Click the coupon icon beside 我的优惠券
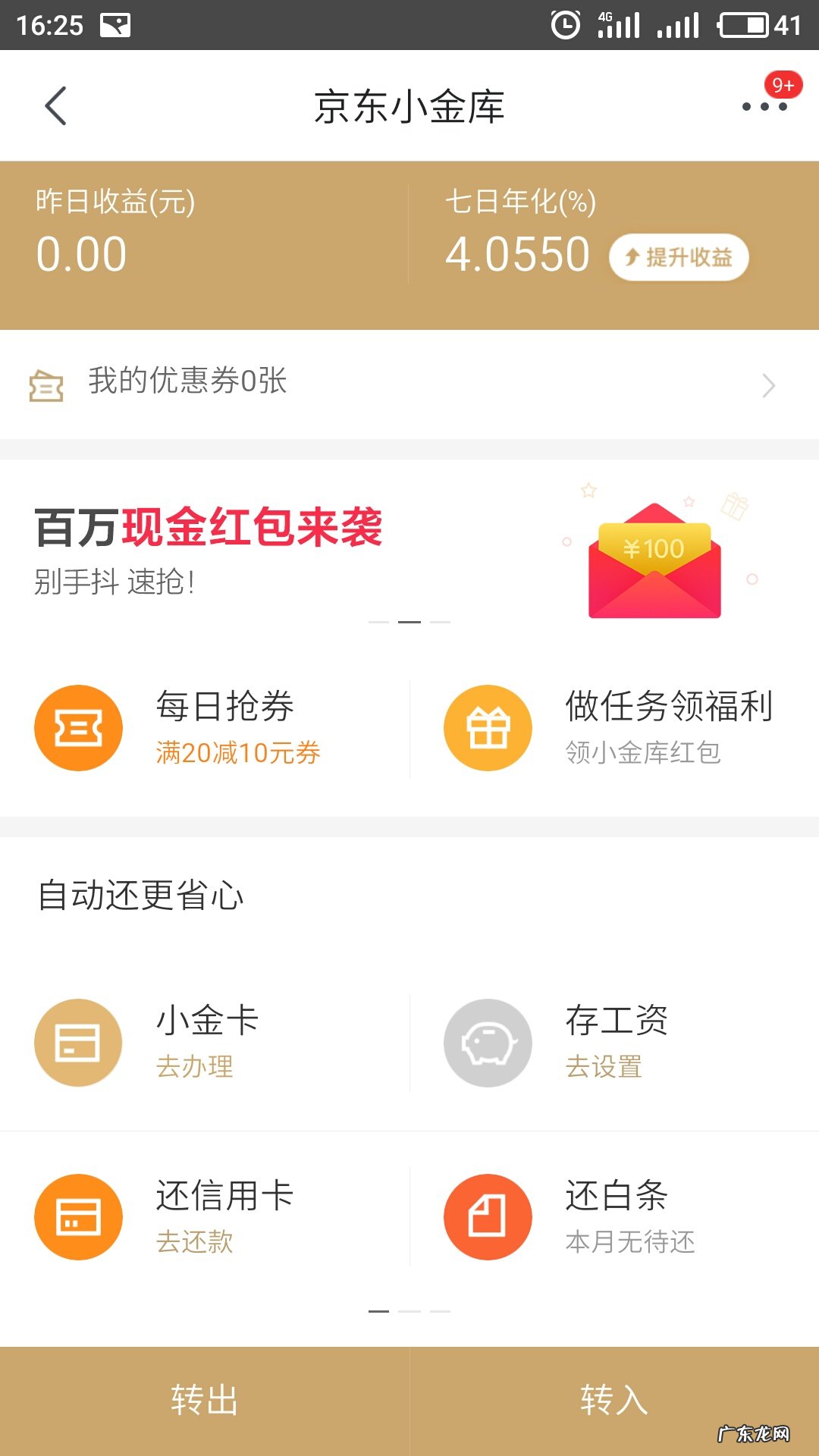The image size is (819, 1456). click(x=44, y=386)
